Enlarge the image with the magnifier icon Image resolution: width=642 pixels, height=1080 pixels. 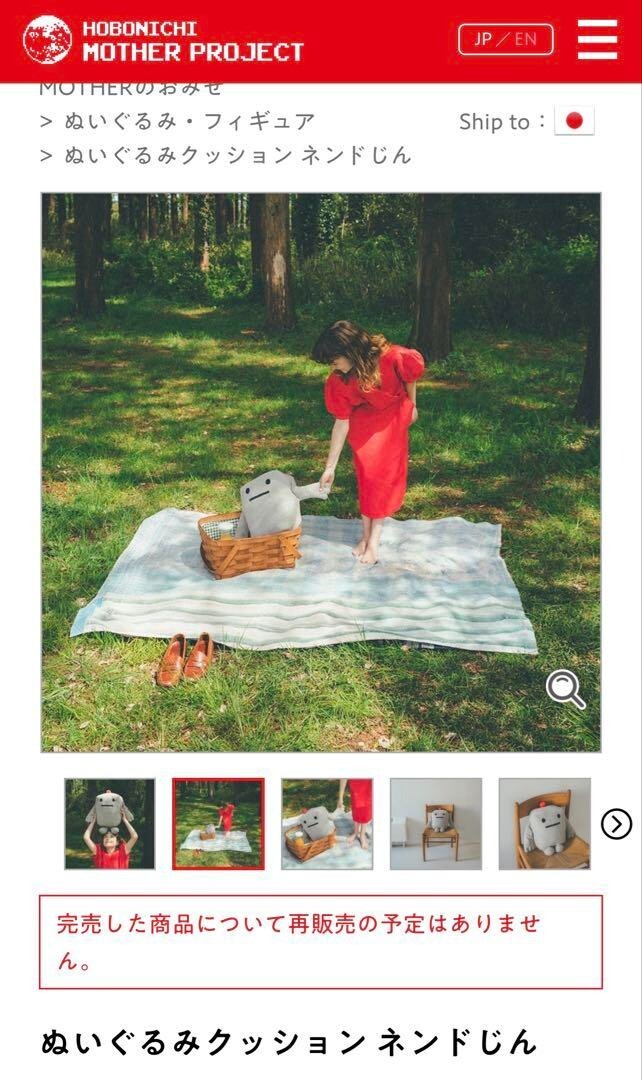pos(565,689)
